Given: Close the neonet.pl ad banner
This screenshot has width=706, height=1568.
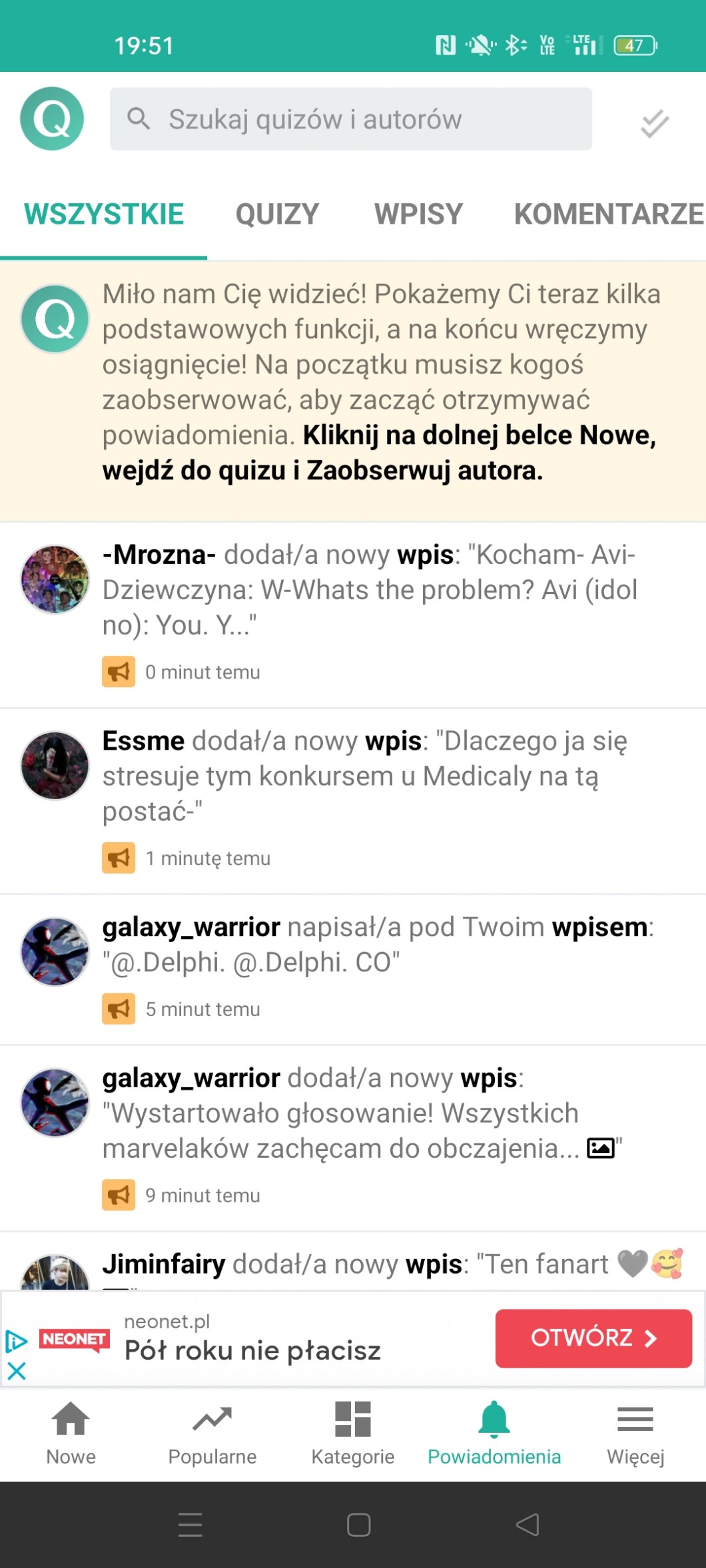Looking at the screenshot, I should tap(17, 1370).
